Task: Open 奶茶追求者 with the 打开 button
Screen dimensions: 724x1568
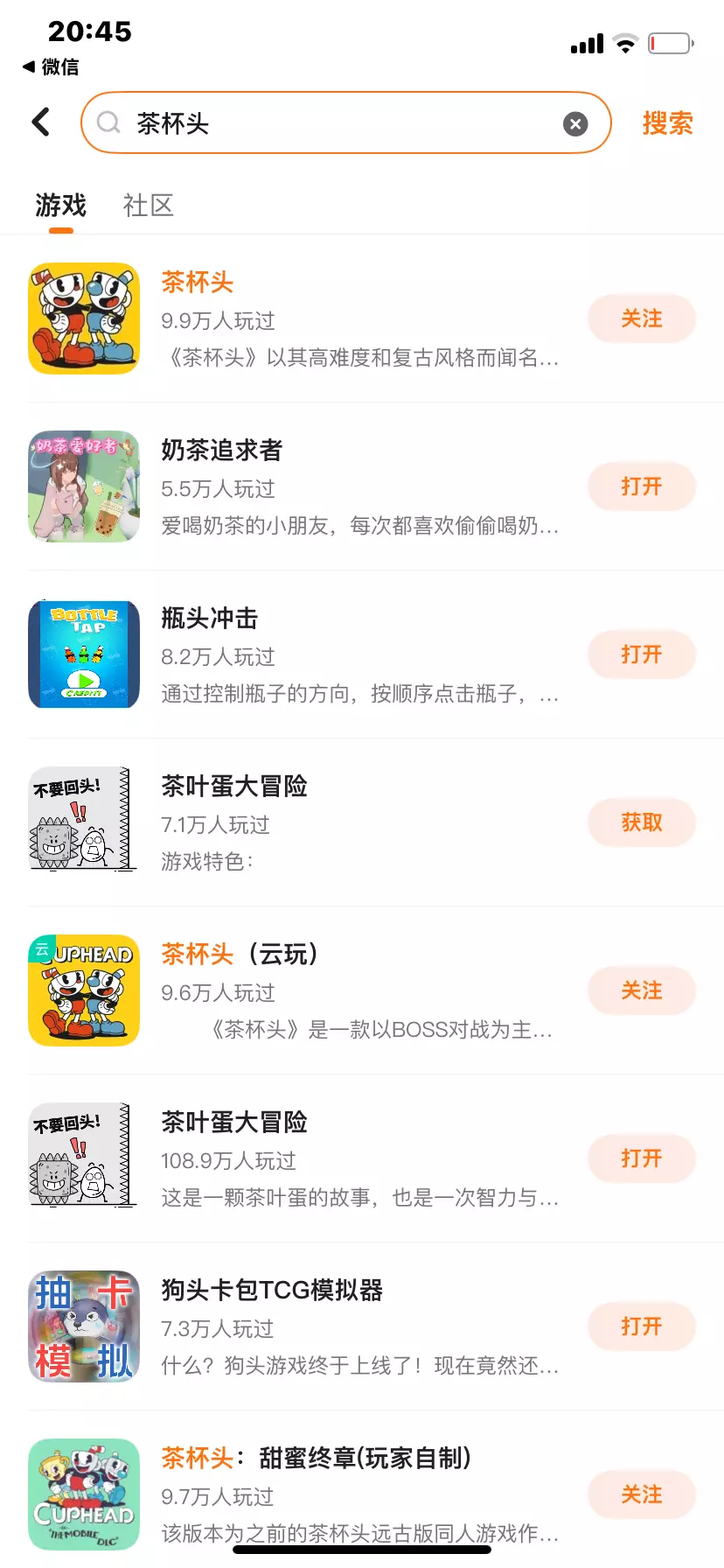Action: [x=641, y=487]
